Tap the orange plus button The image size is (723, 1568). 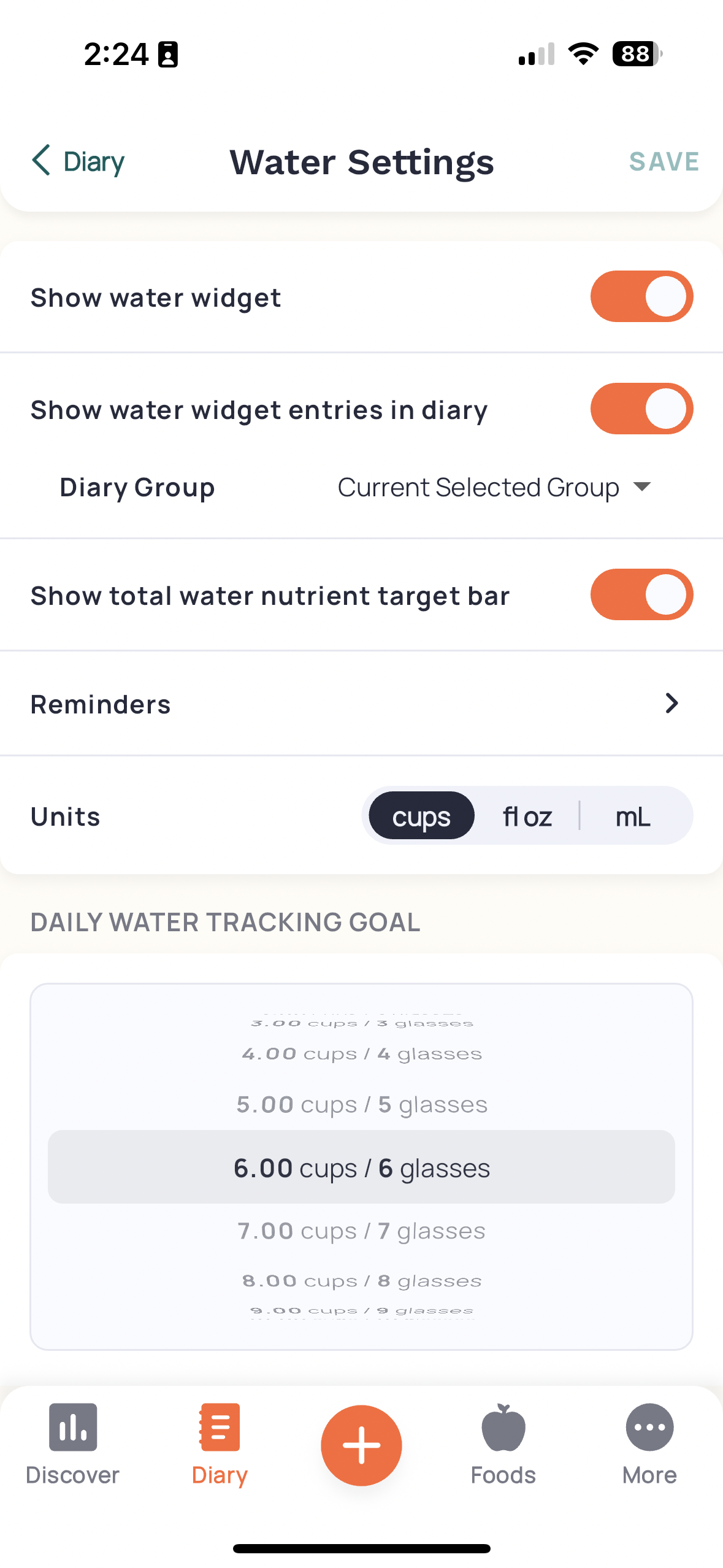[x=361, y=1445]
